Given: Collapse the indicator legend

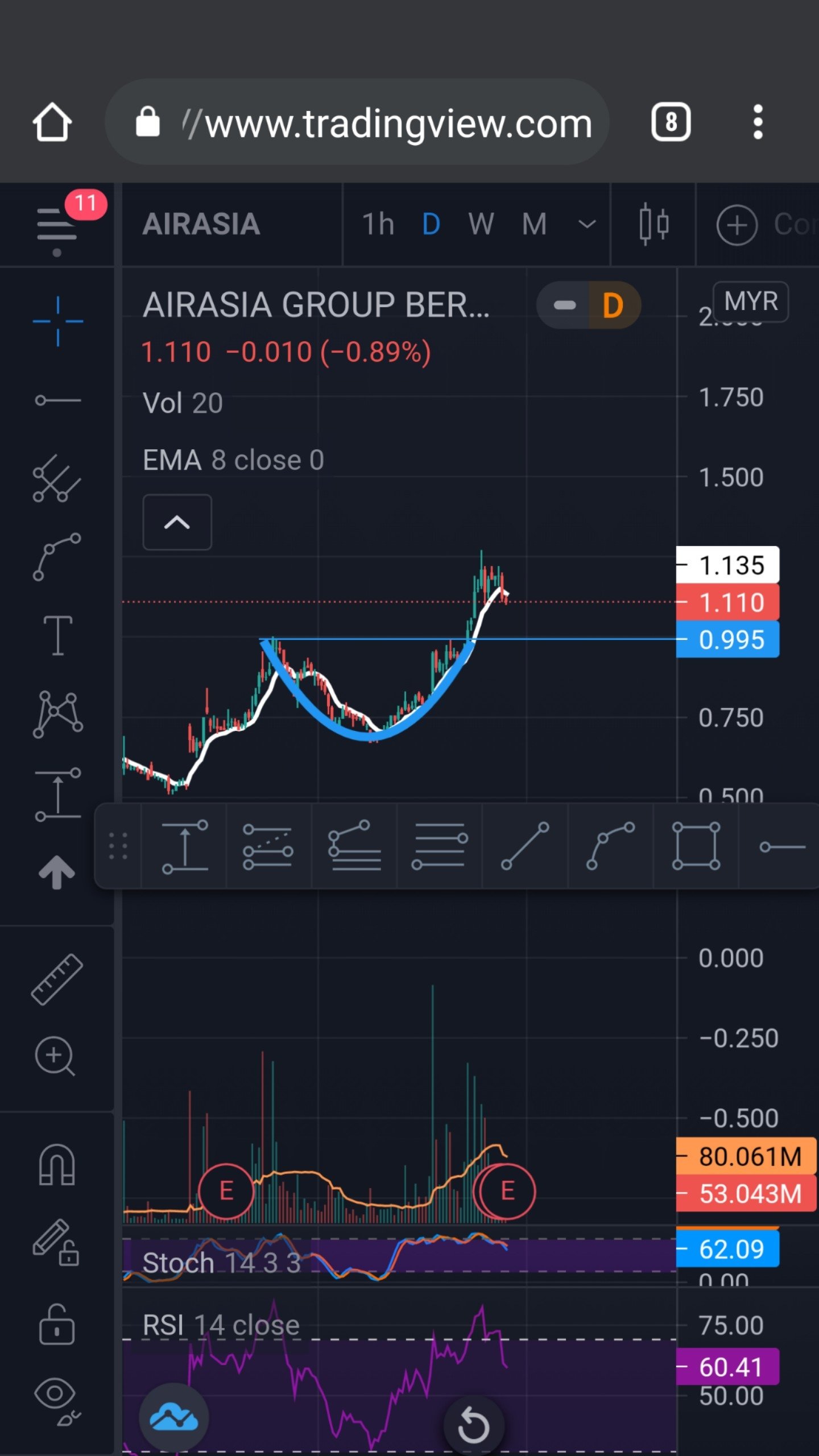Looking at the screenshot, I should pos(177,522).
